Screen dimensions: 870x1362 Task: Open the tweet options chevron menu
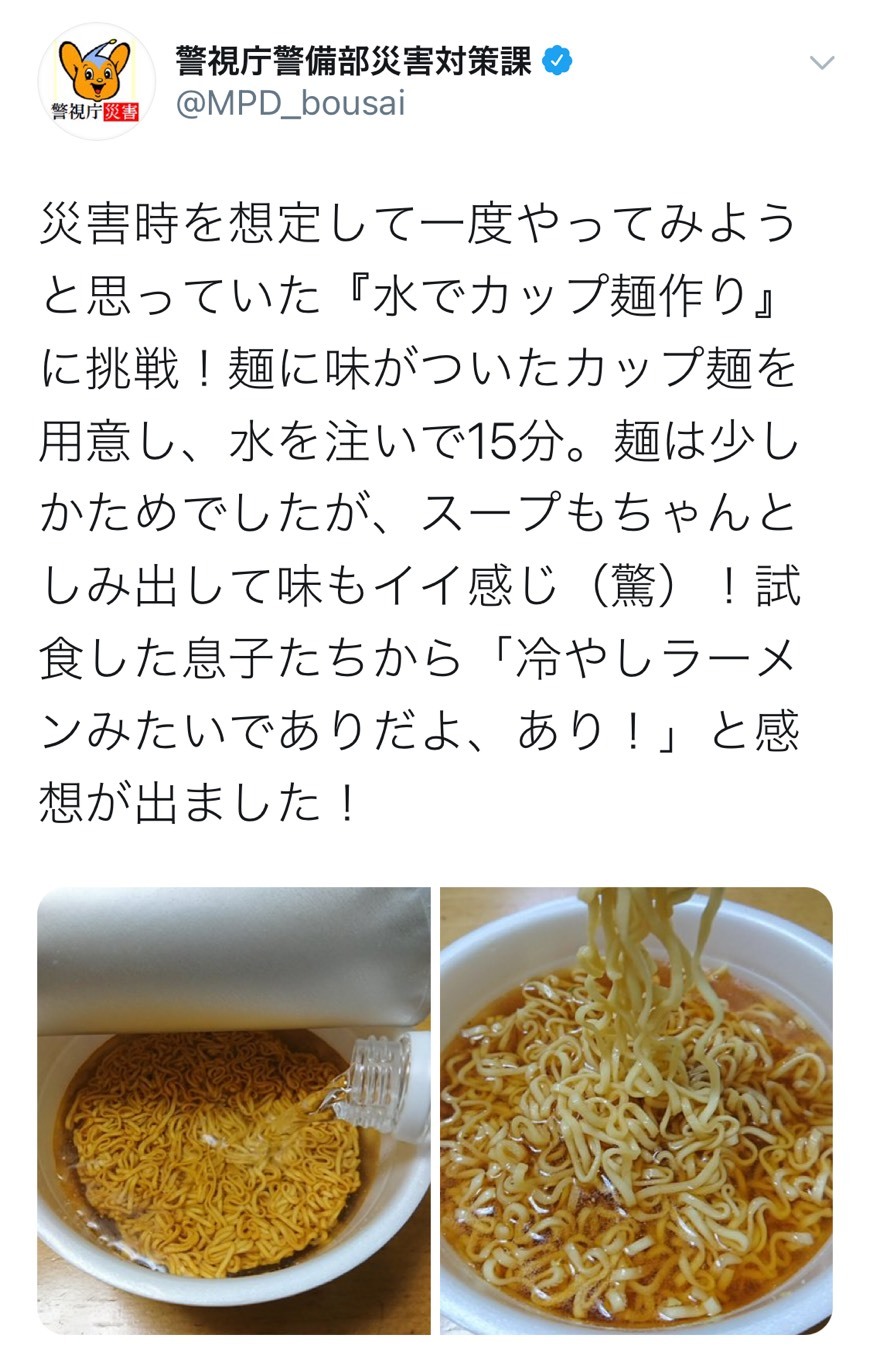(821, 63)
